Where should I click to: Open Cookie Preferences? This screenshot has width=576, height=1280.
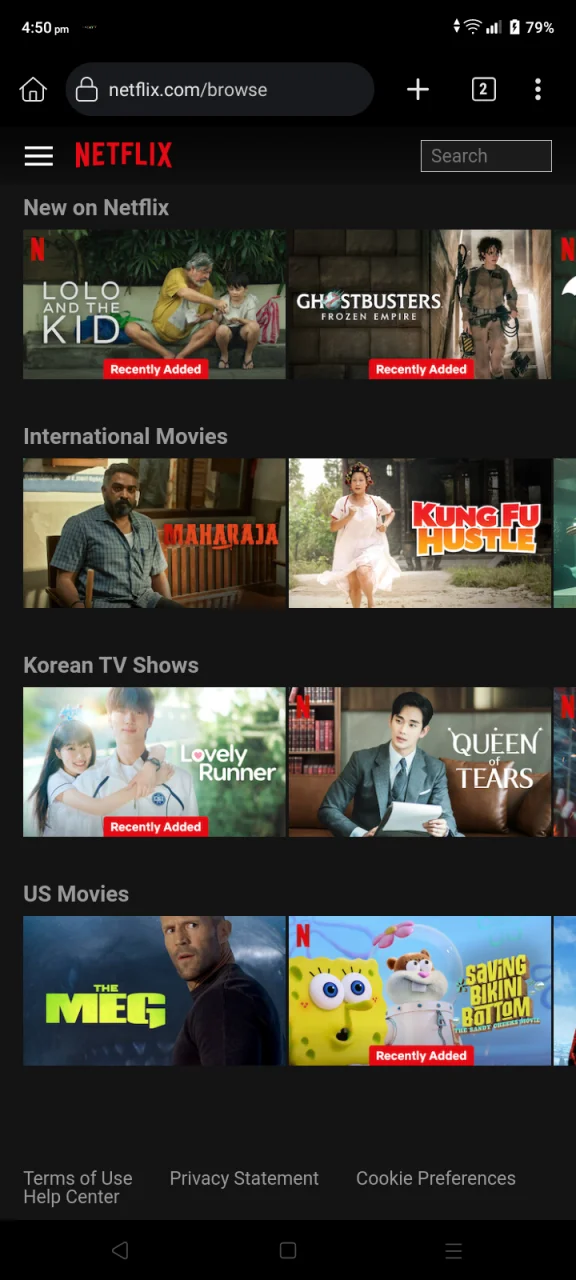[436, 1178]
